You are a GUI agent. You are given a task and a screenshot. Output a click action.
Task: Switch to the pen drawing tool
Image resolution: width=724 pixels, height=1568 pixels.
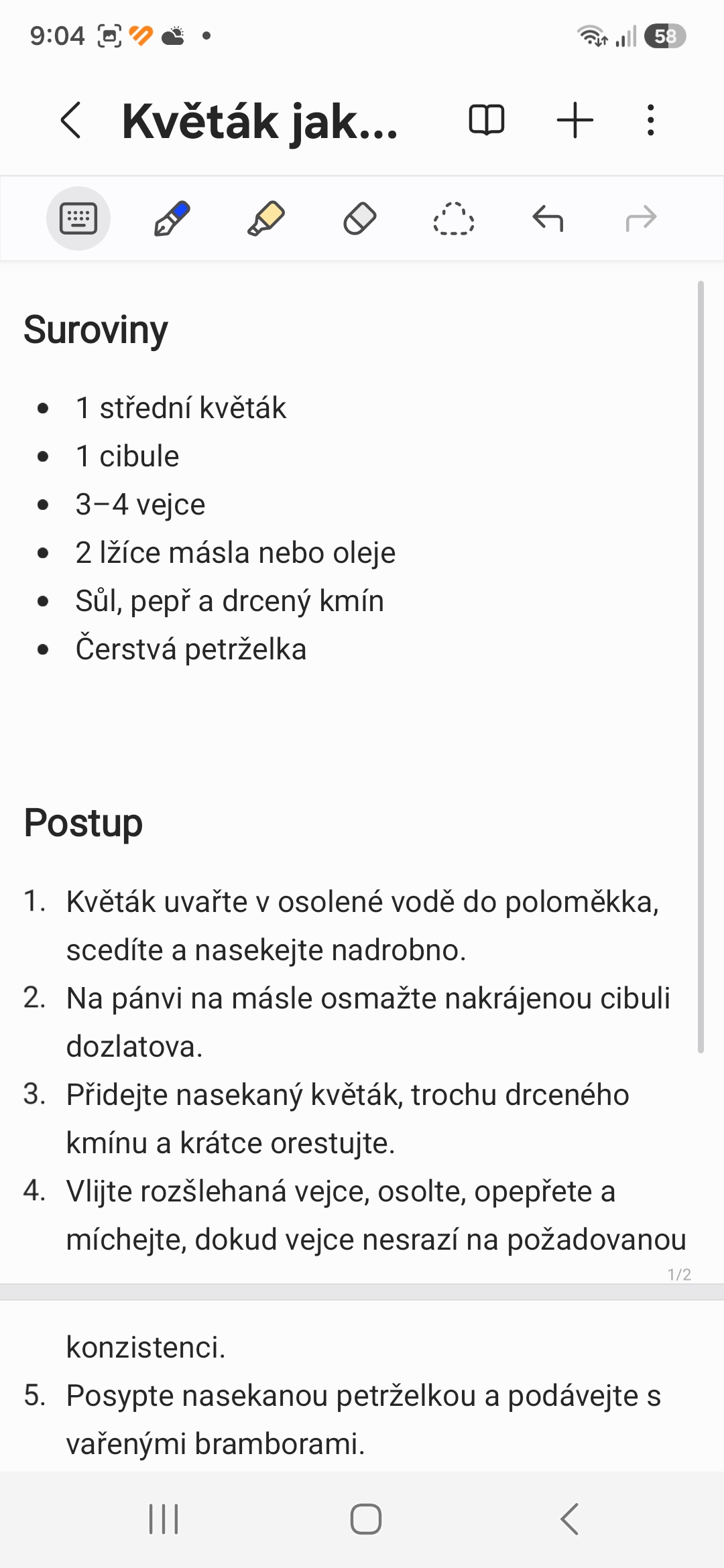click(x=172, y=218)
